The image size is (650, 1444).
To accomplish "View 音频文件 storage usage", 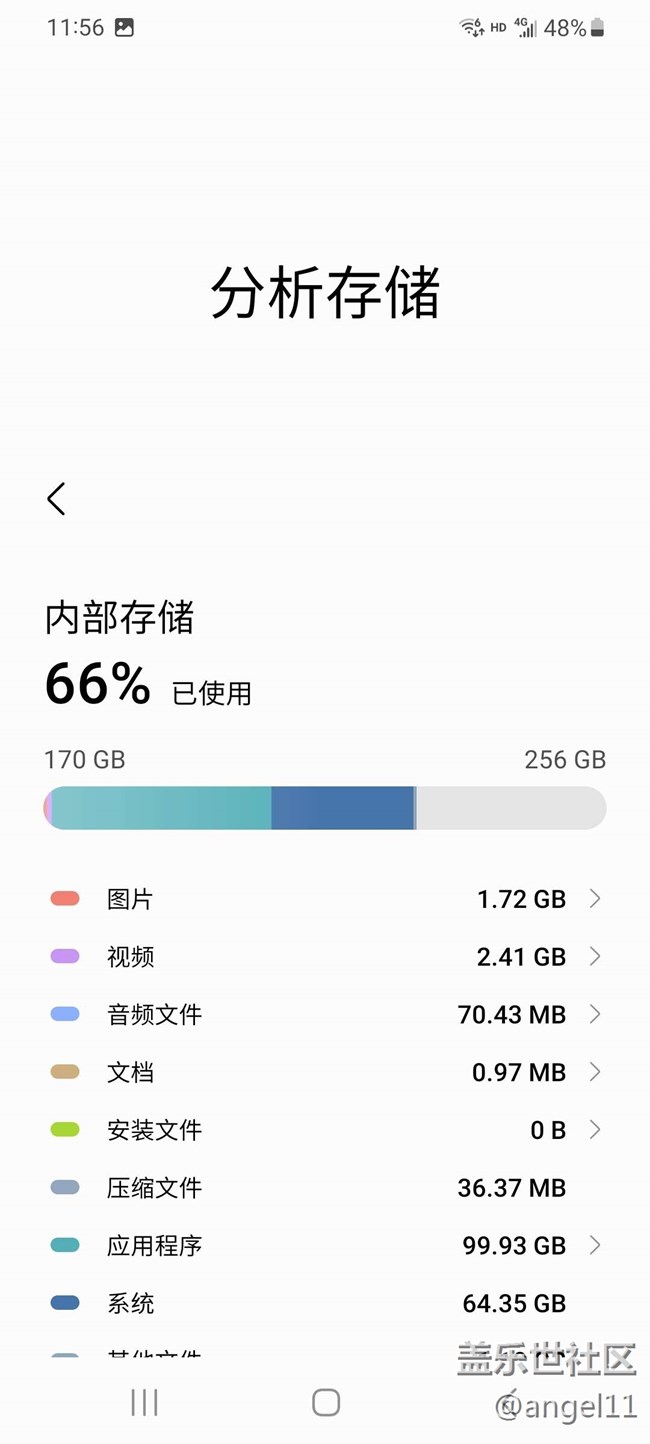I will pos(325,1015).
